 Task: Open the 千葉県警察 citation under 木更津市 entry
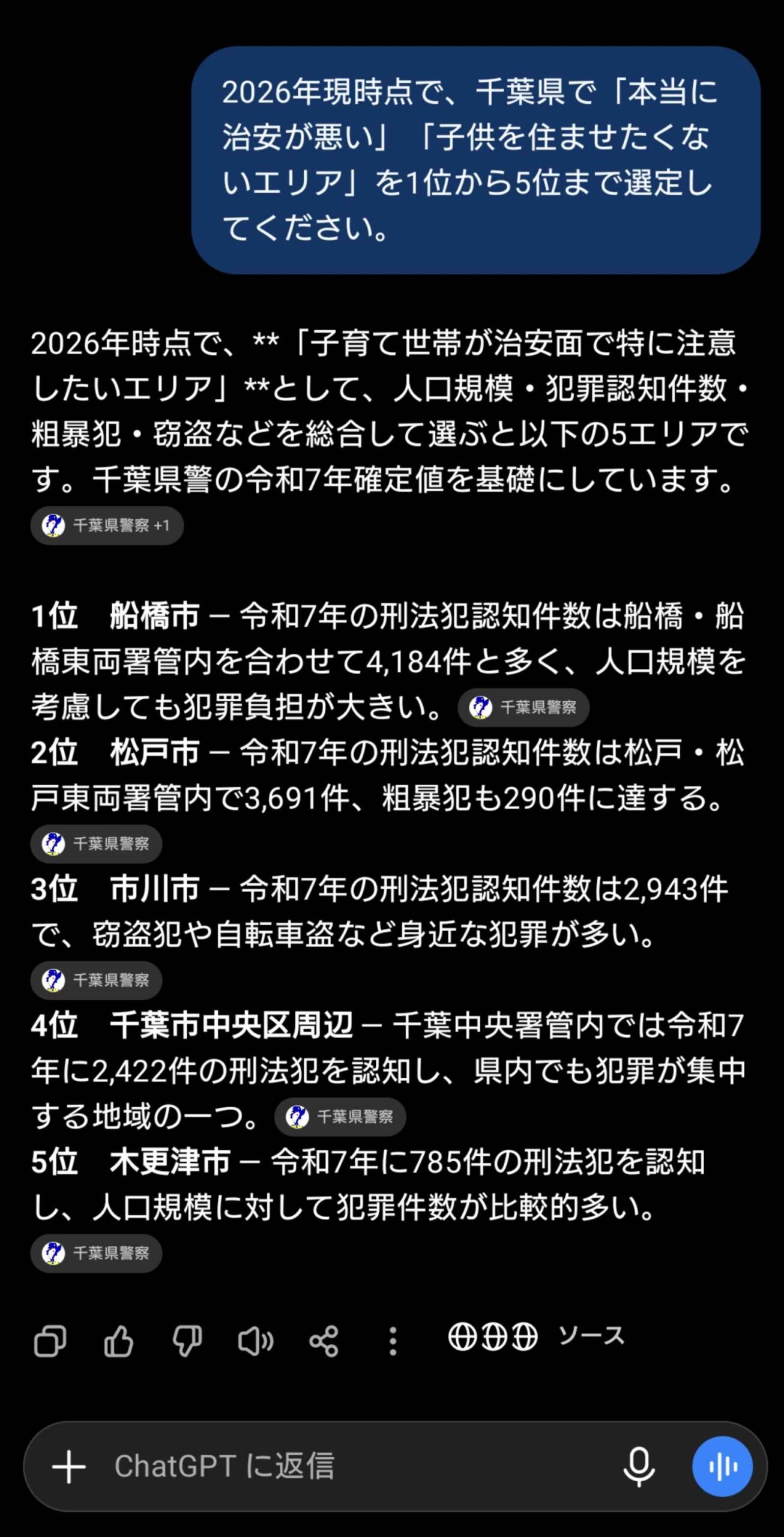(96, 1253)
